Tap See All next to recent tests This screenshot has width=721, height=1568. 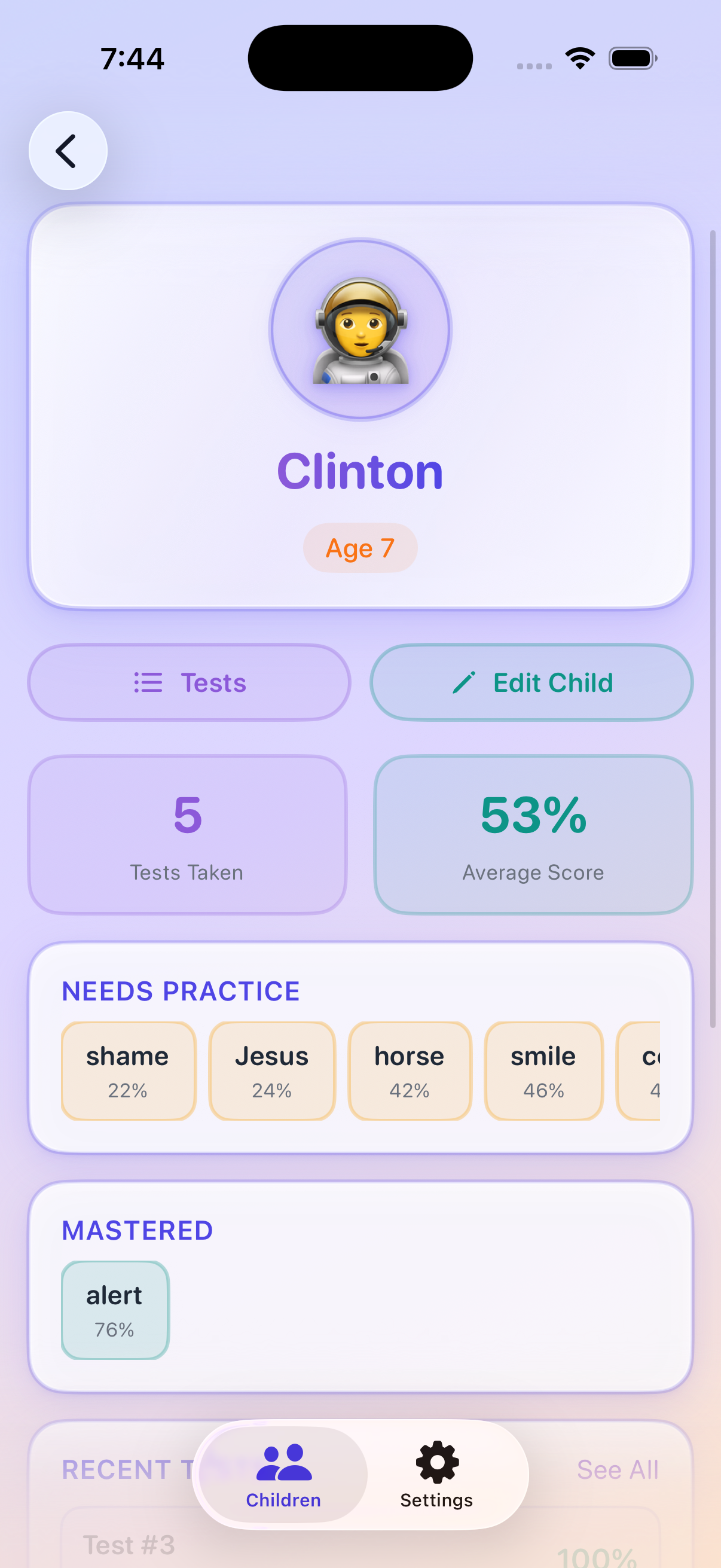[617, 1469]
